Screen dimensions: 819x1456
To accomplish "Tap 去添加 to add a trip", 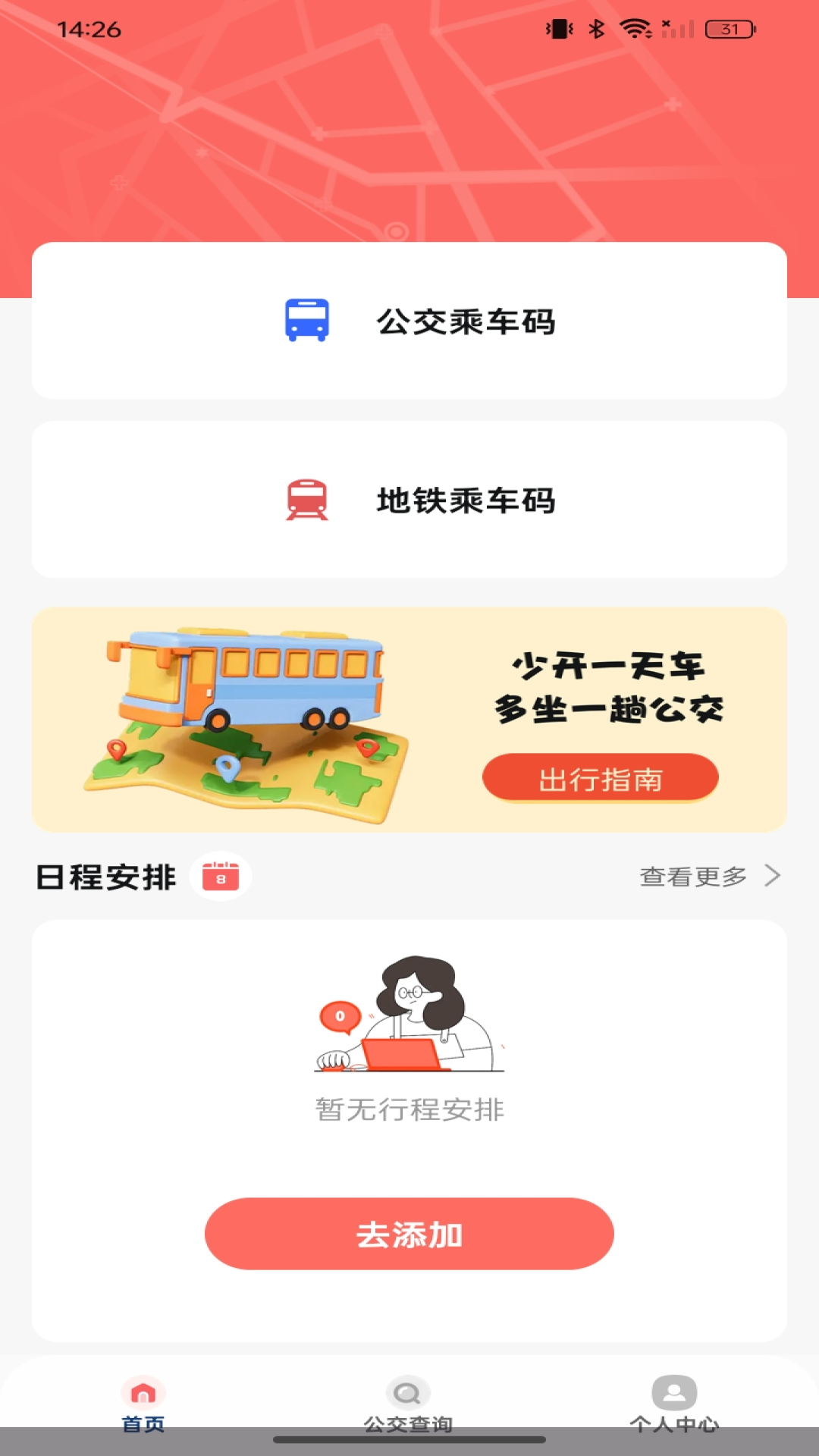I will pos(409,1233).
